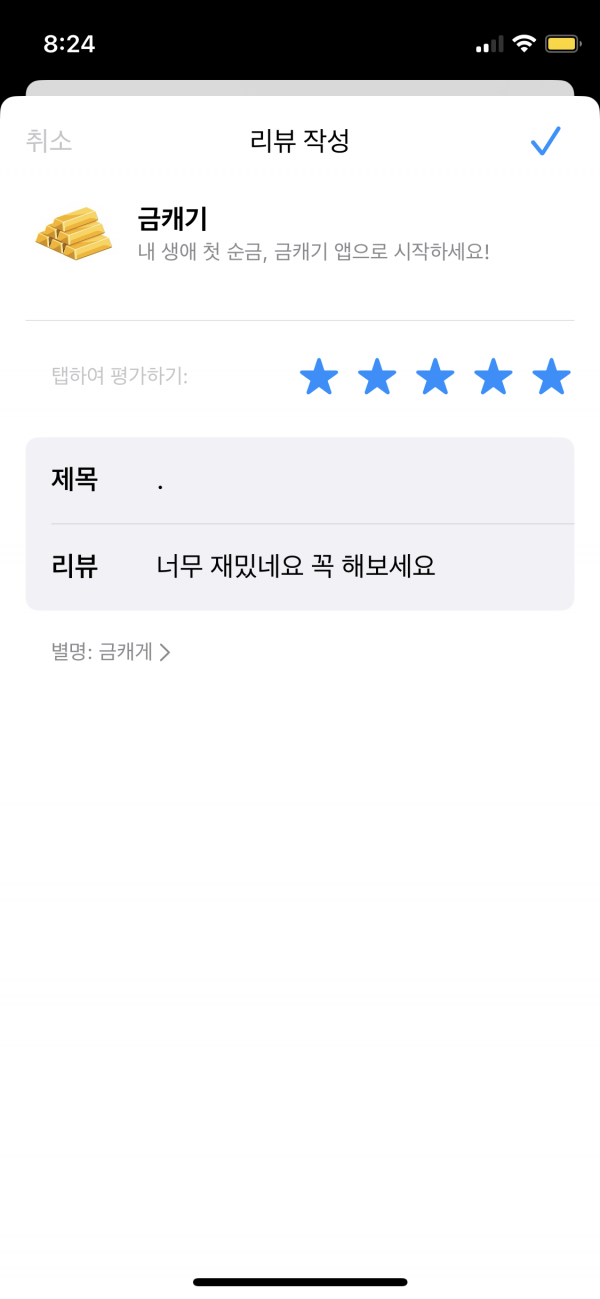Set rating to four stars
This screenshot has height=1299, width=600.
click(x=493, y=377)
